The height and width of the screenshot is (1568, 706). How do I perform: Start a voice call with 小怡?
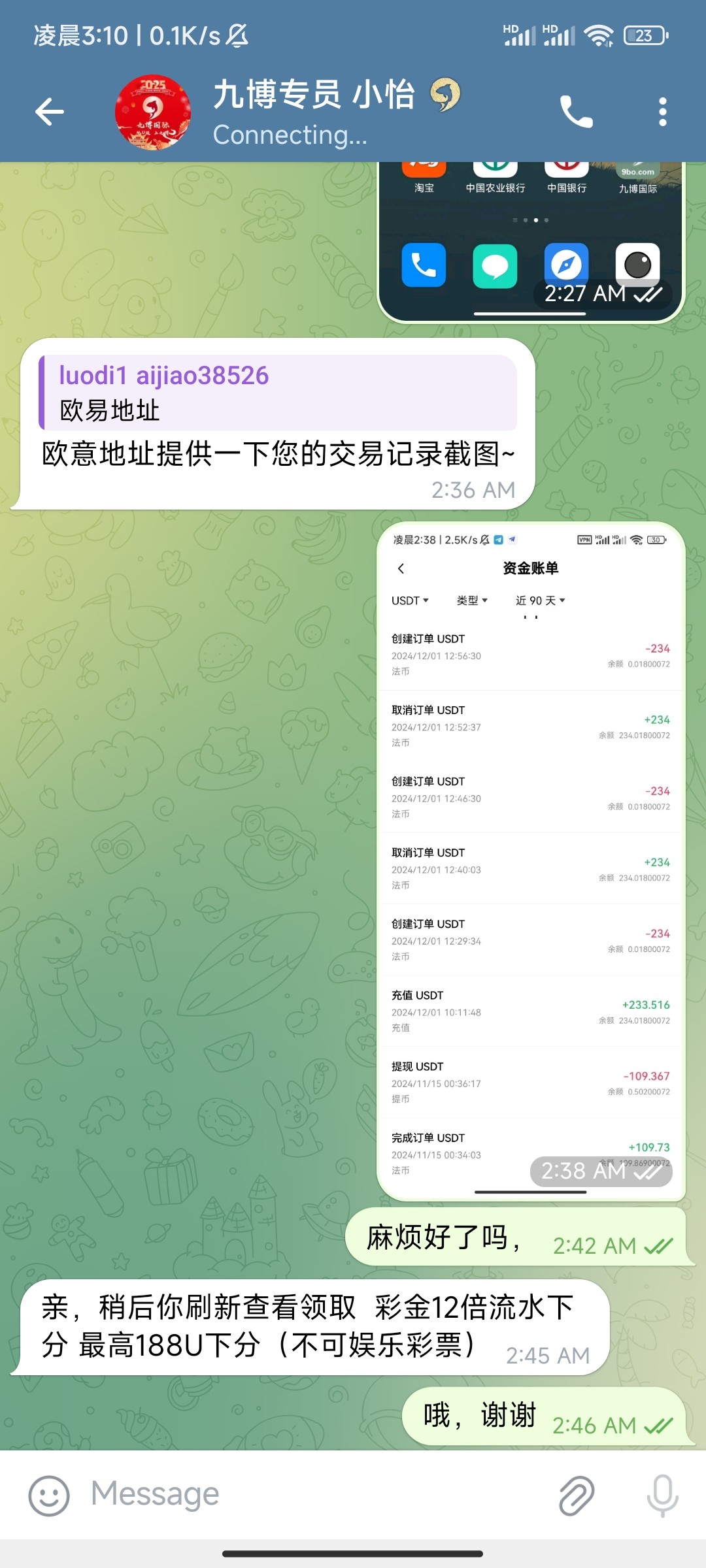click(576, 112)
